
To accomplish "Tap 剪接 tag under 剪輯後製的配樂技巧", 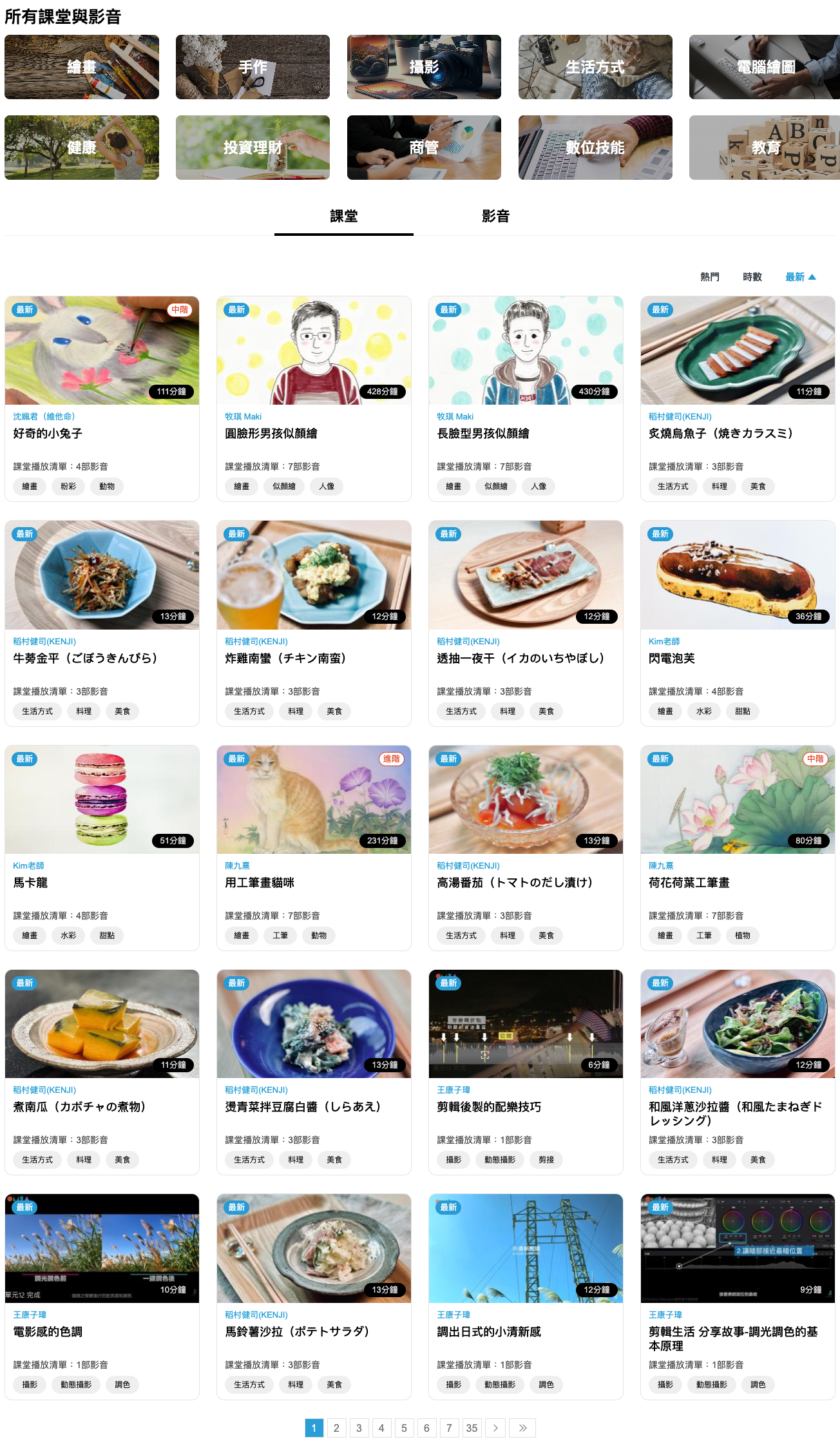I will tap(546, 1160).
